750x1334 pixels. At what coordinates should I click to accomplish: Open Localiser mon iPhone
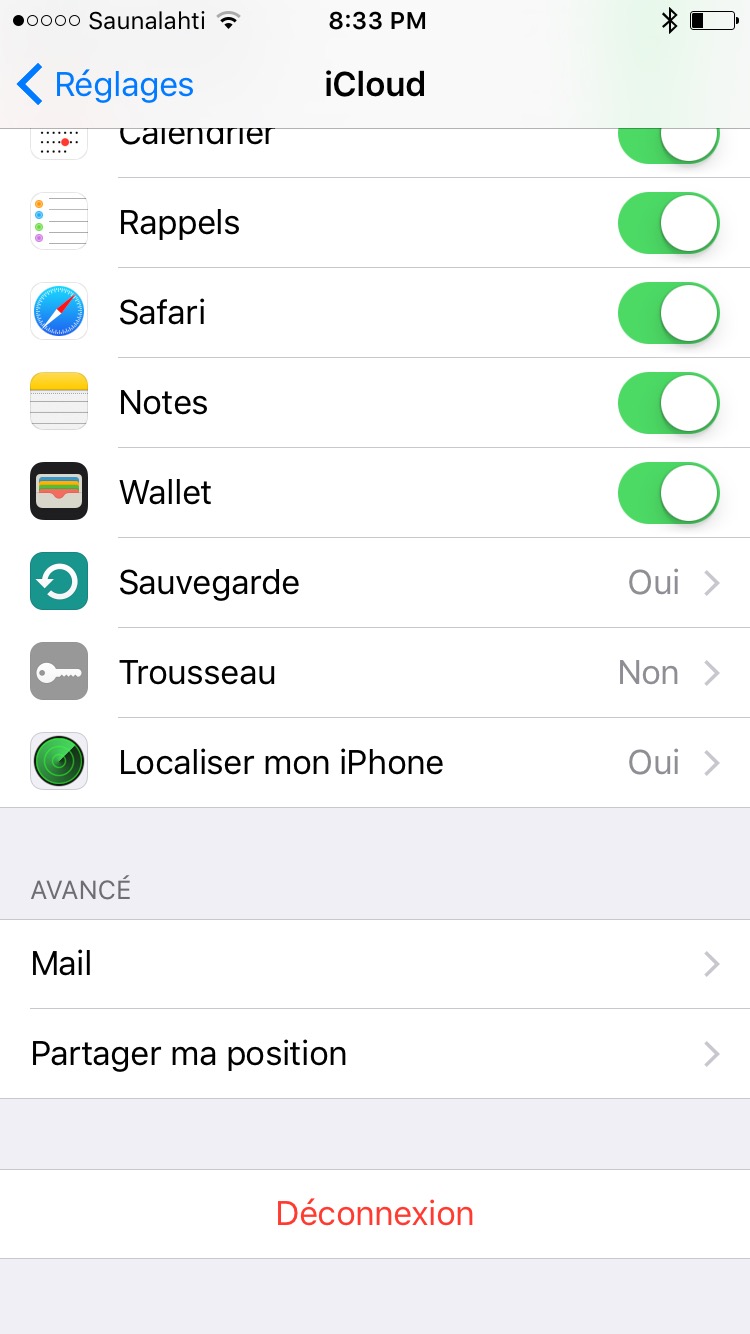(x=375, y=763)
